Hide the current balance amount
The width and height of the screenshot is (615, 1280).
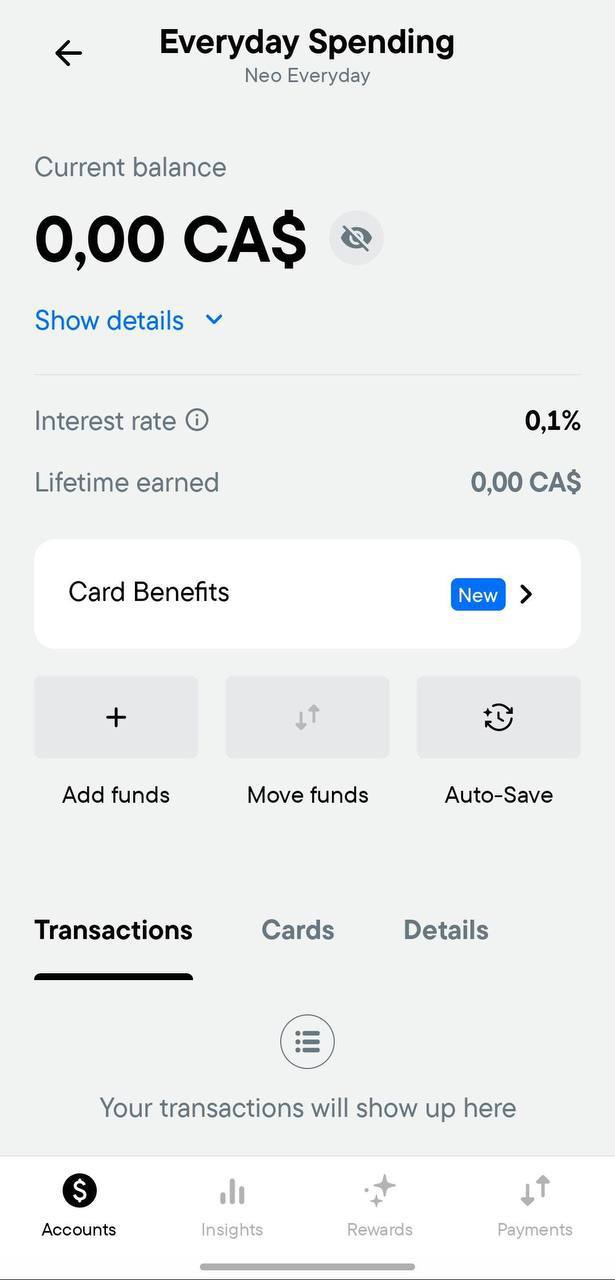(x=356, y=238)
